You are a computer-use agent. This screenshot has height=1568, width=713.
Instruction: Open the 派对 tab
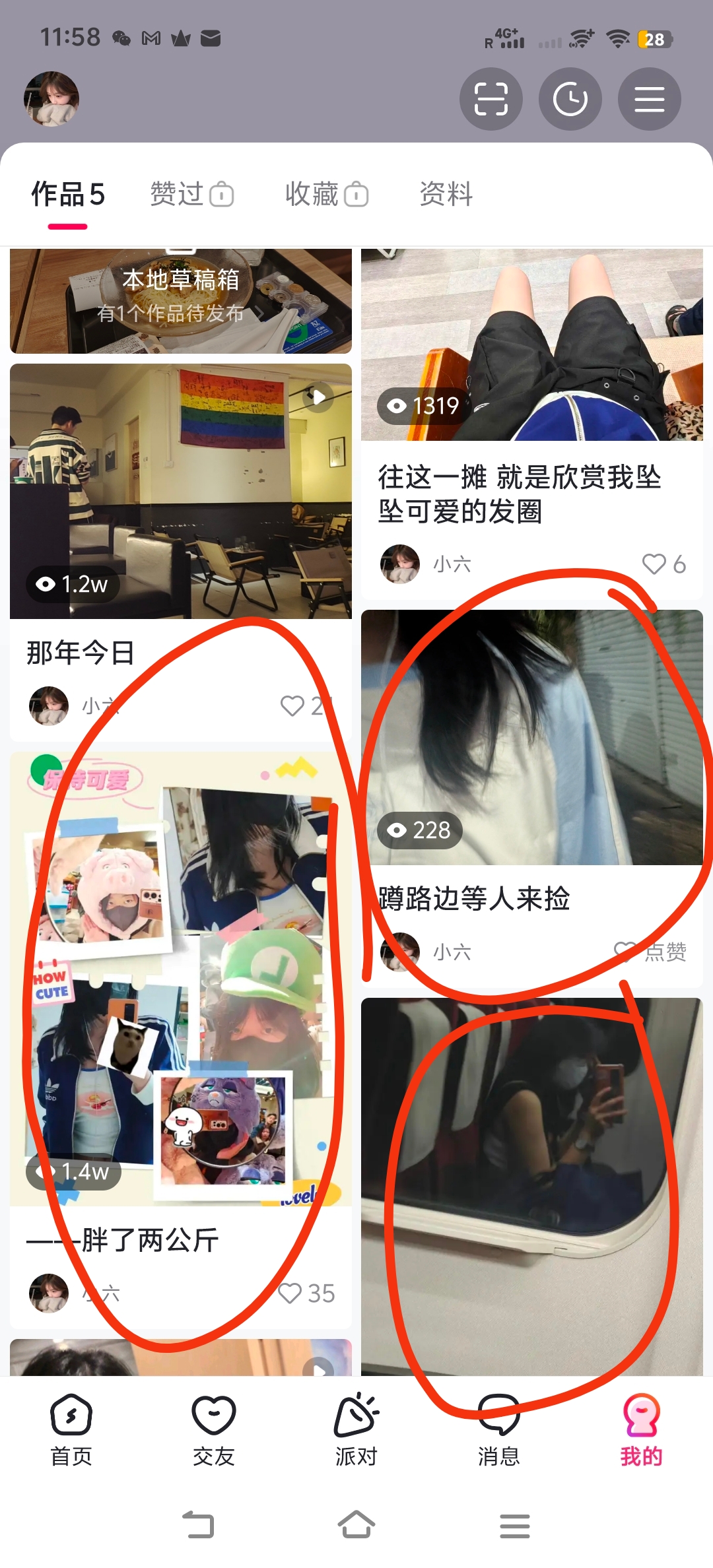pos(356,1429)
